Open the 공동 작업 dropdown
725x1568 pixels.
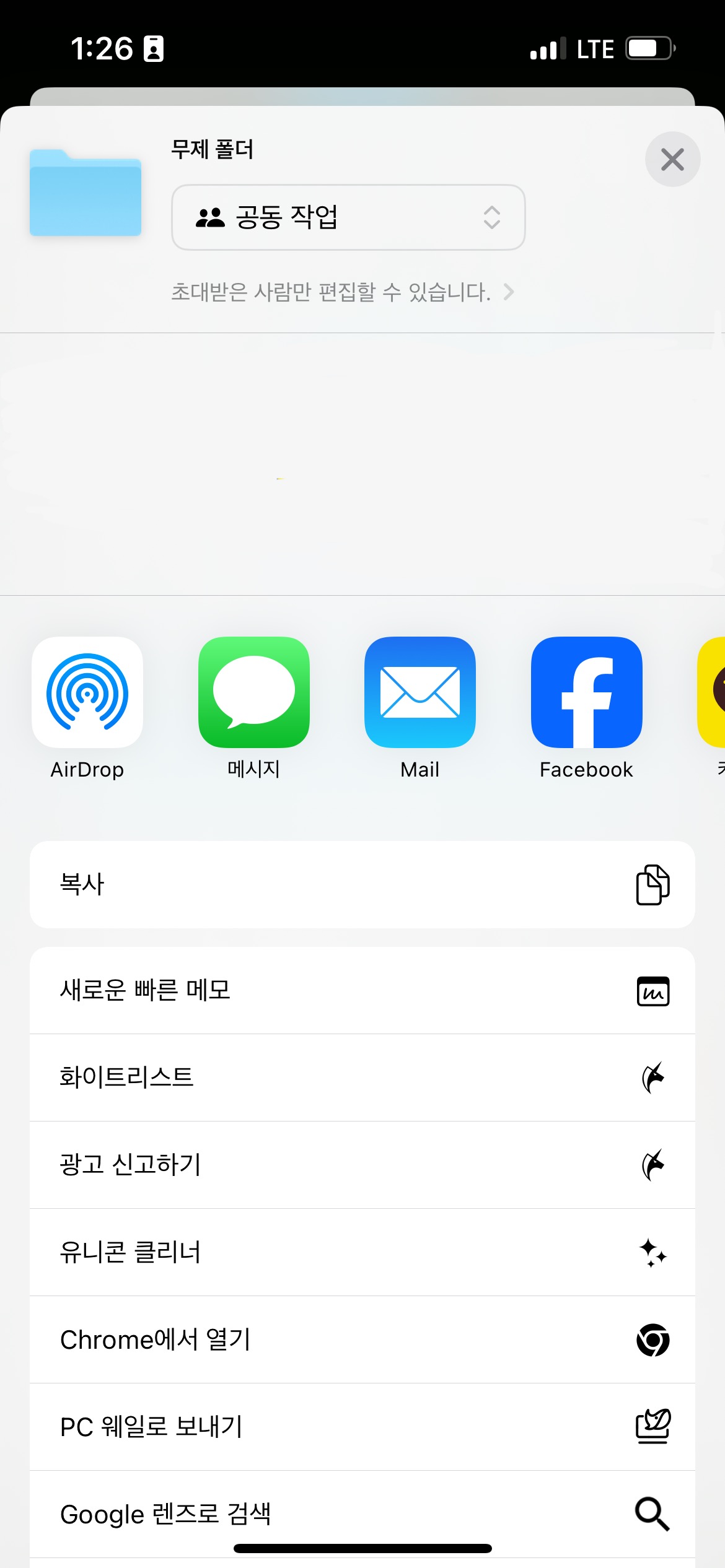(x=348, y=217)
